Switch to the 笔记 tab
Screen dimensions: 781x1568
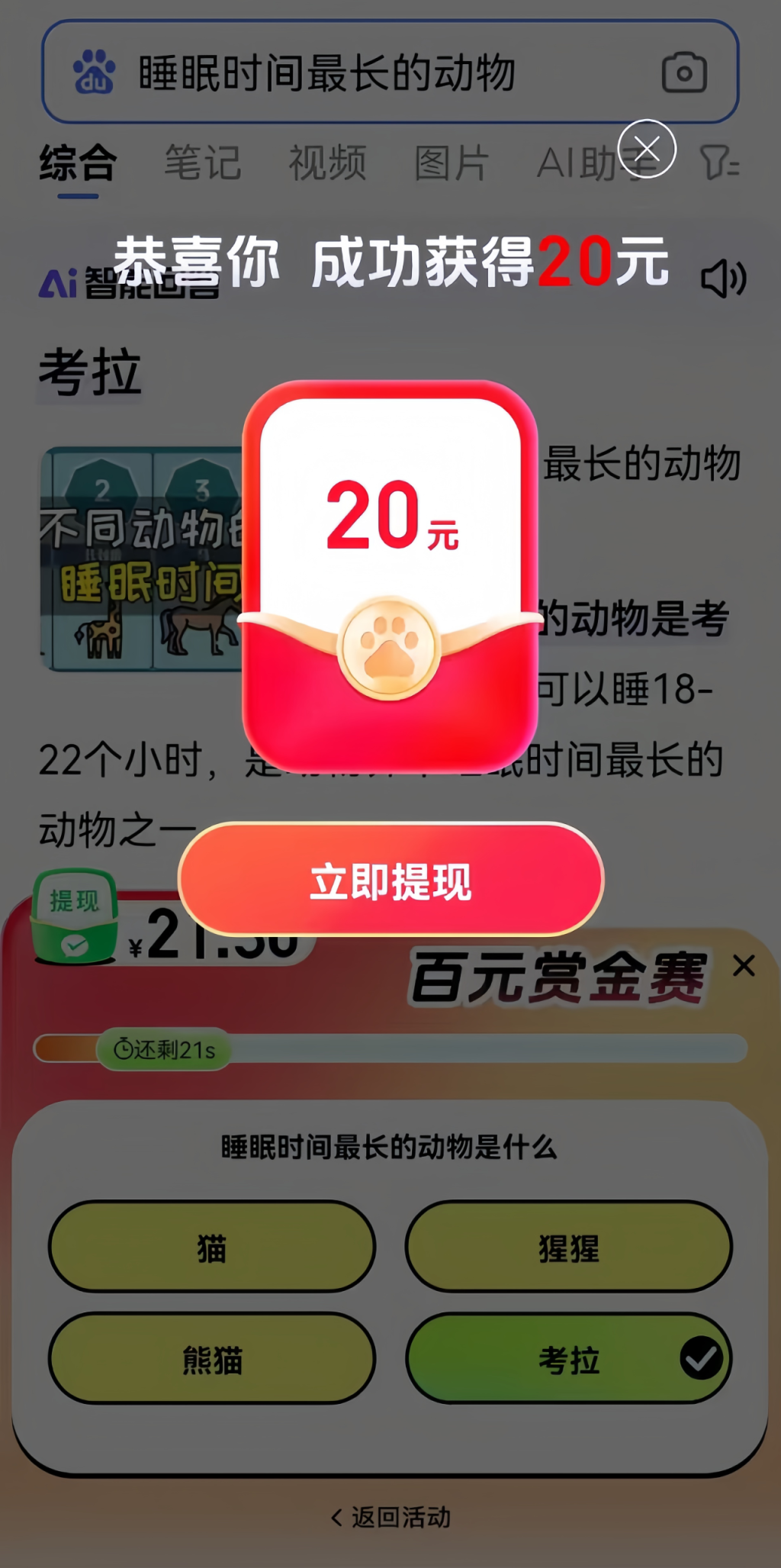203,163
